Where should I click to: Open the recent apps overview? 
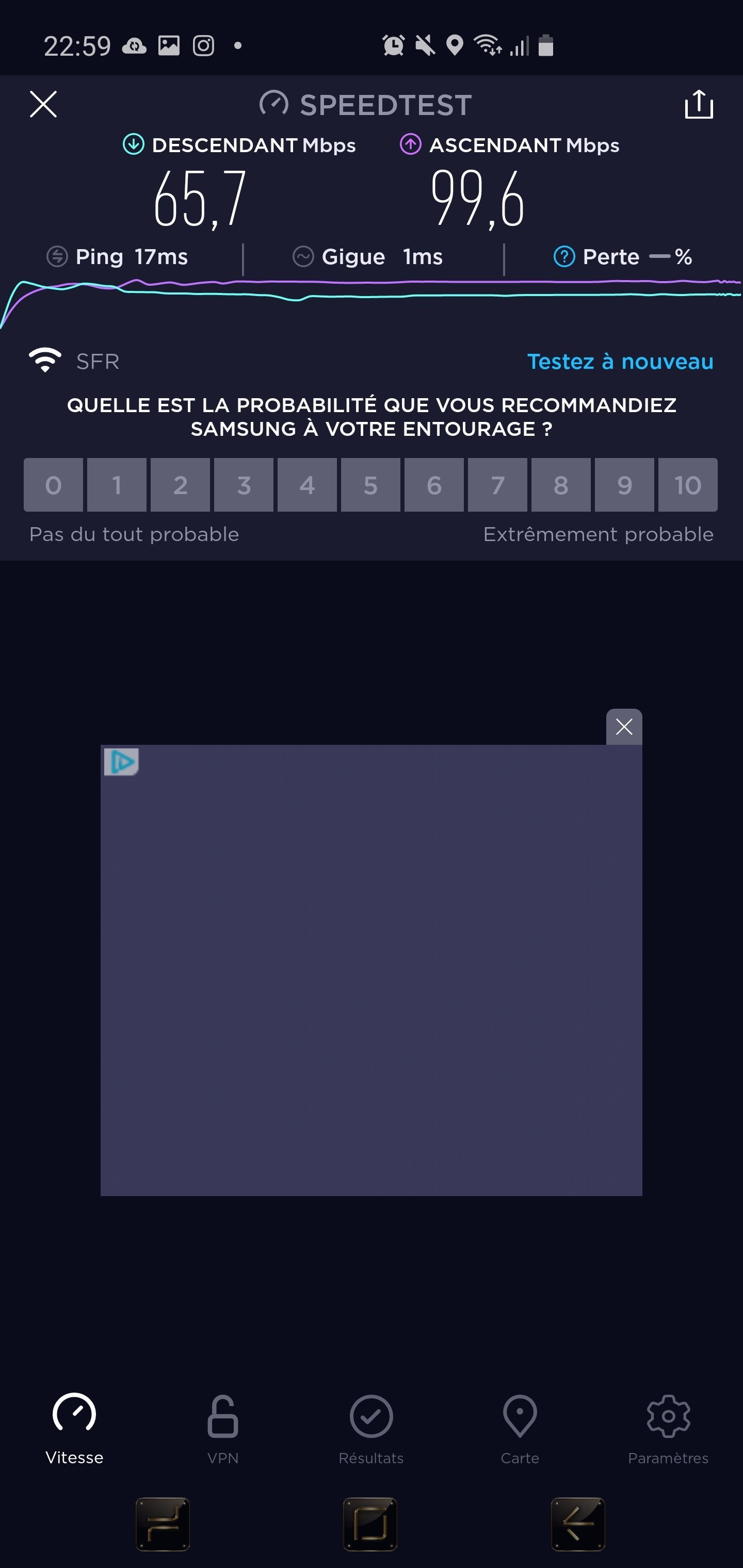163,1524
